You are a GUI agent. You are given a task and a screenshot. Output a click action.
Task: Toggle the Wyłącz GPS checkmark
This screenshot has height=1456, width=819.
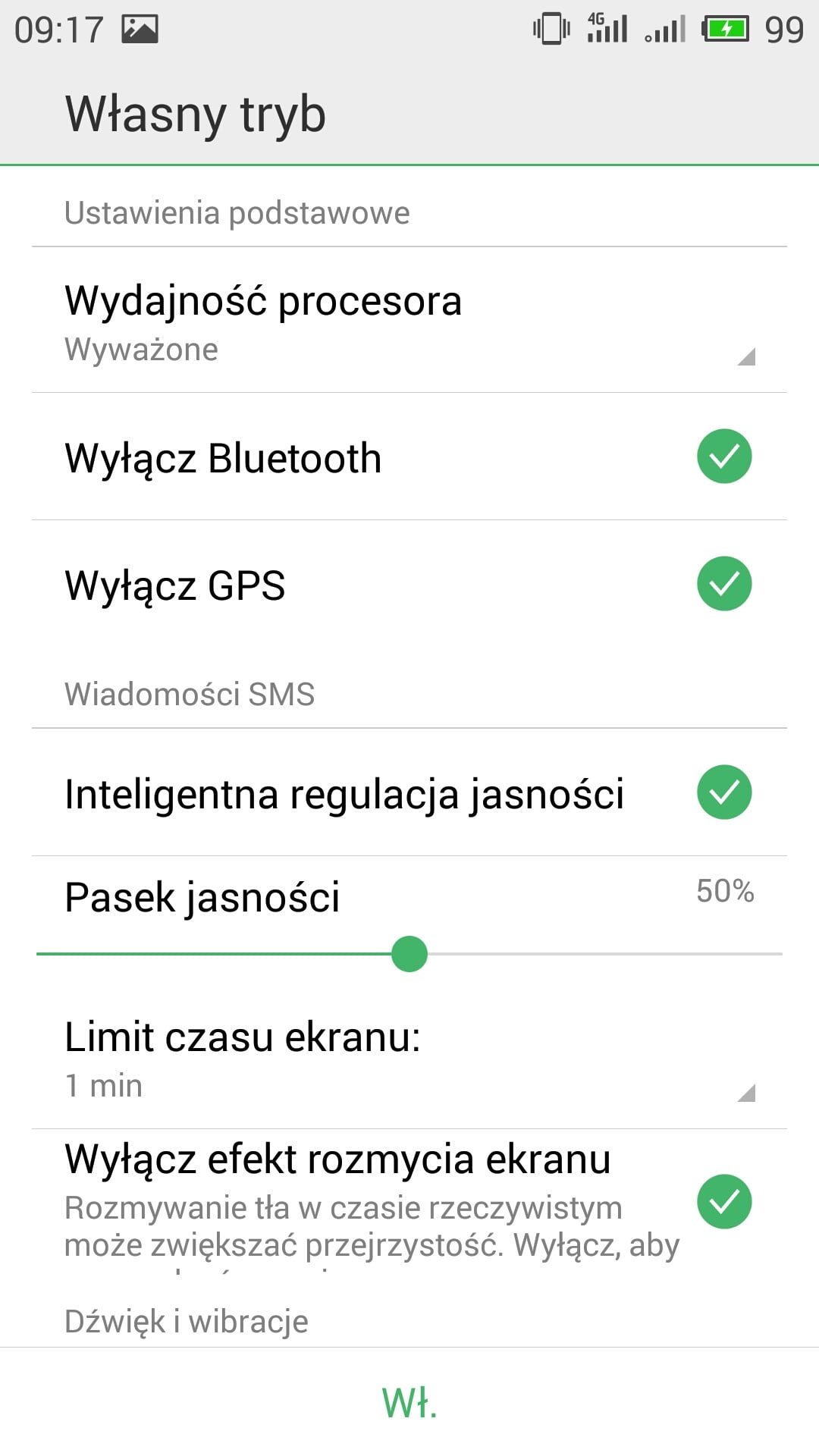point(724,584)
